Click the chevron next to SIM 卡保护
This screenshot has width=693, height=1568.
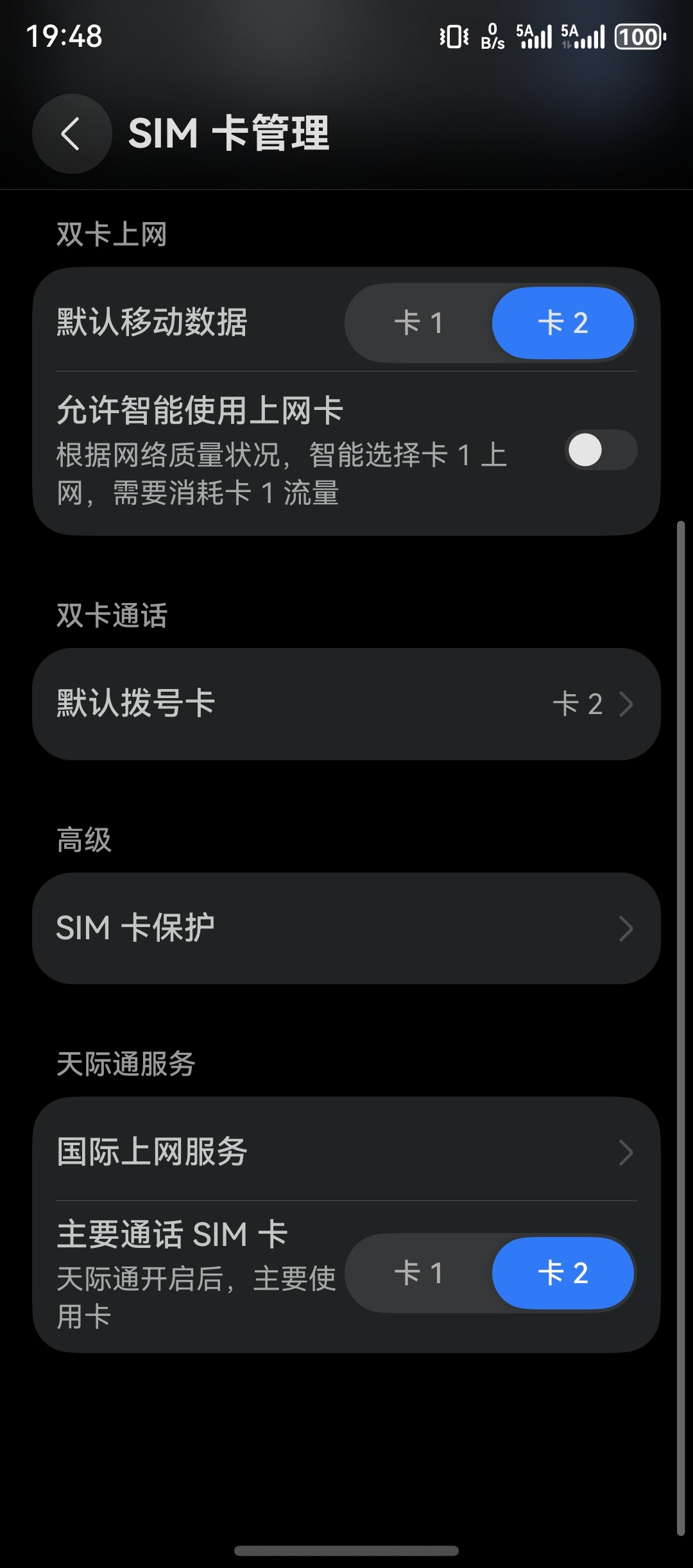(626, 928)
